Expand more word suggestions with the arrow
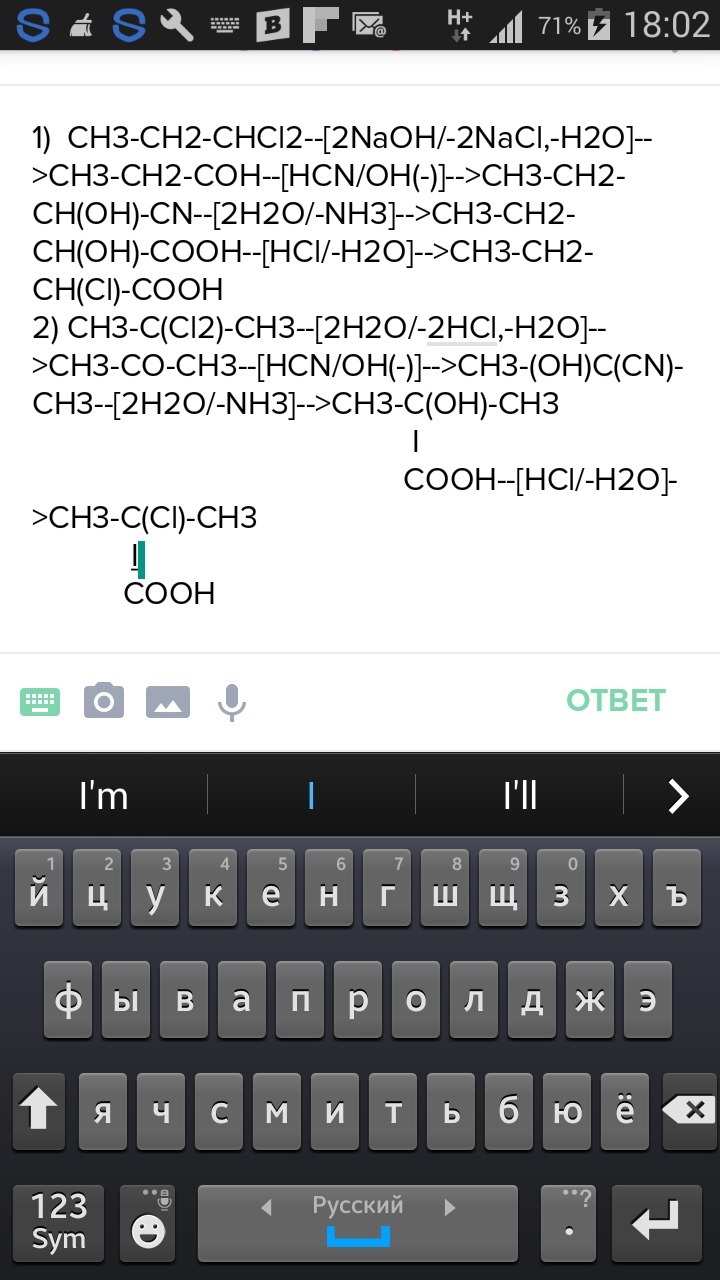This screenshot has width=720, height=1280. click(678, 796)
